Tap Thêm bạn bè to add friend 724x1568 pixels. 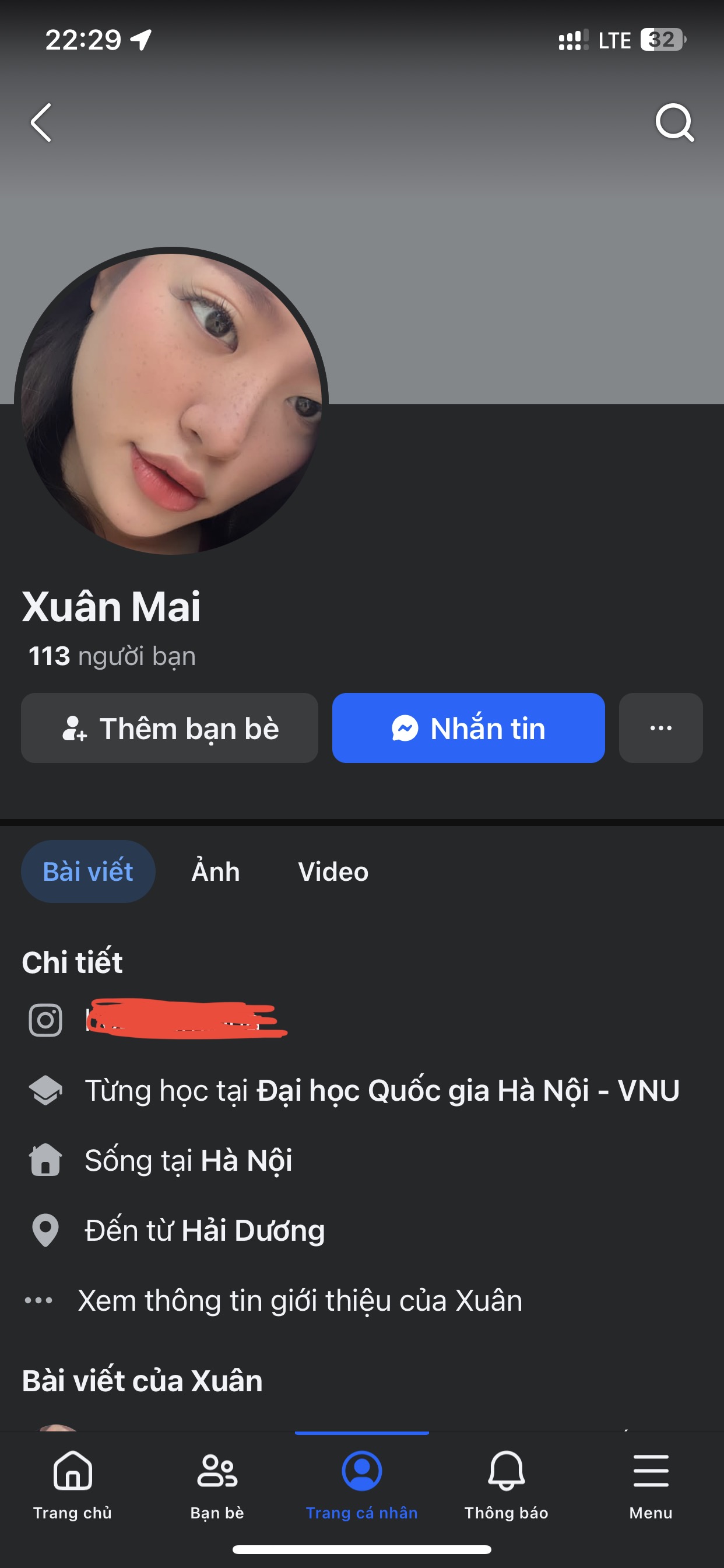click(170, 728)
